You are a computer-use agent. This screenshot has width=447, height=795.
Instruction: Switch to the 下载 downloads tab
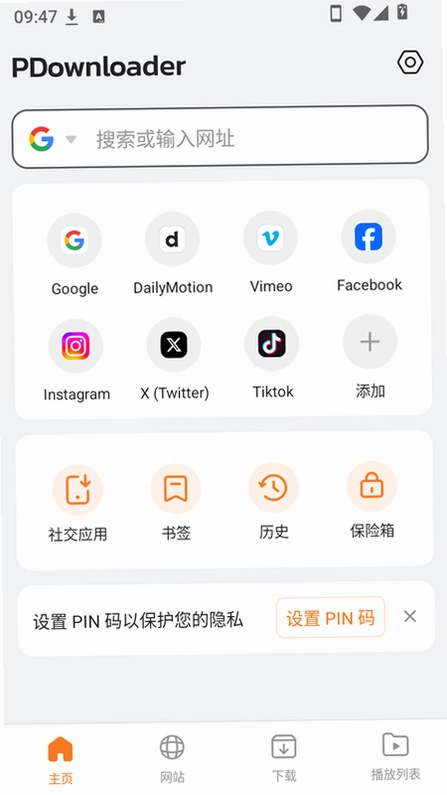(x=284, y=757)
